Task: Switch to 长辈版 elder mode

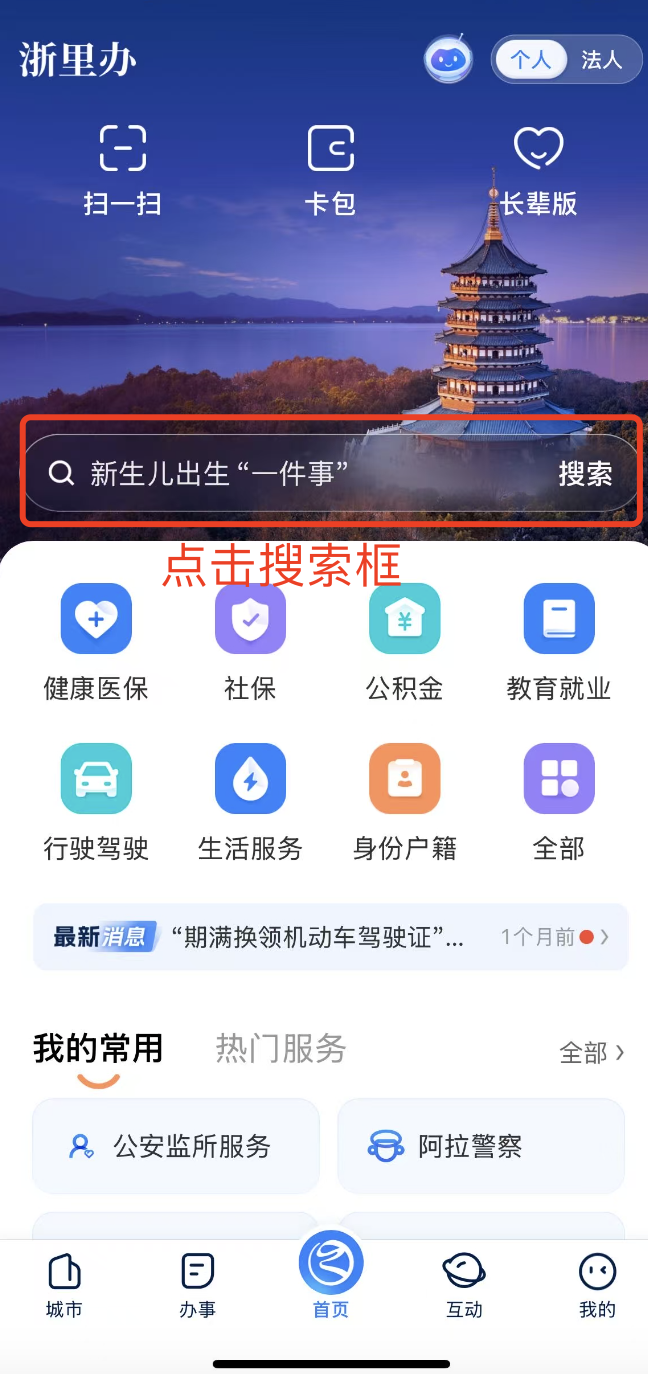Action: coord(539,170)
